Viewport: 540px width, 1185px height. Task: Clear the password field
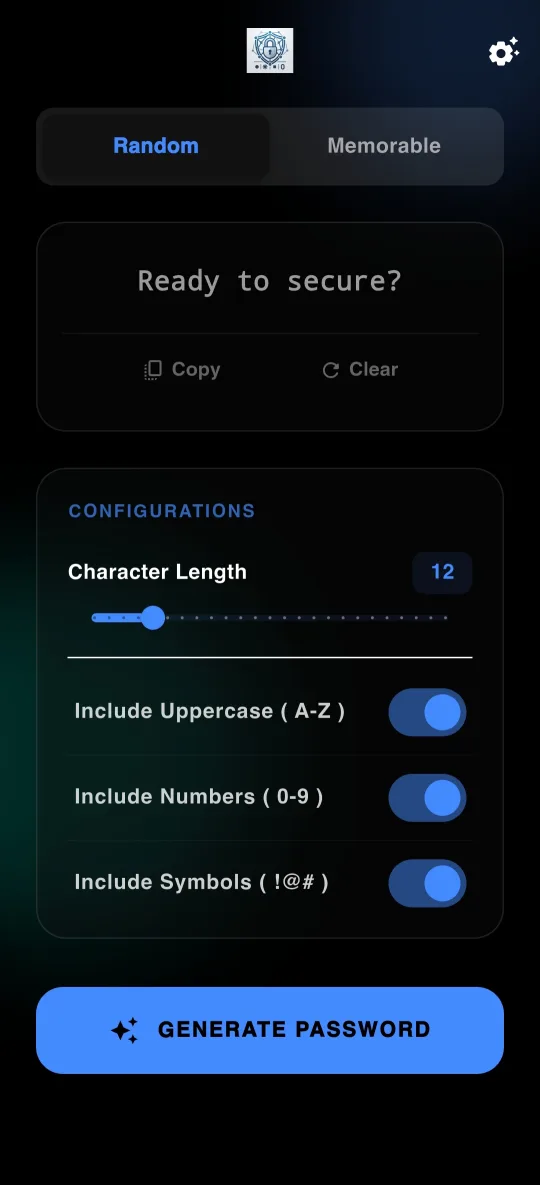(360, 370)
